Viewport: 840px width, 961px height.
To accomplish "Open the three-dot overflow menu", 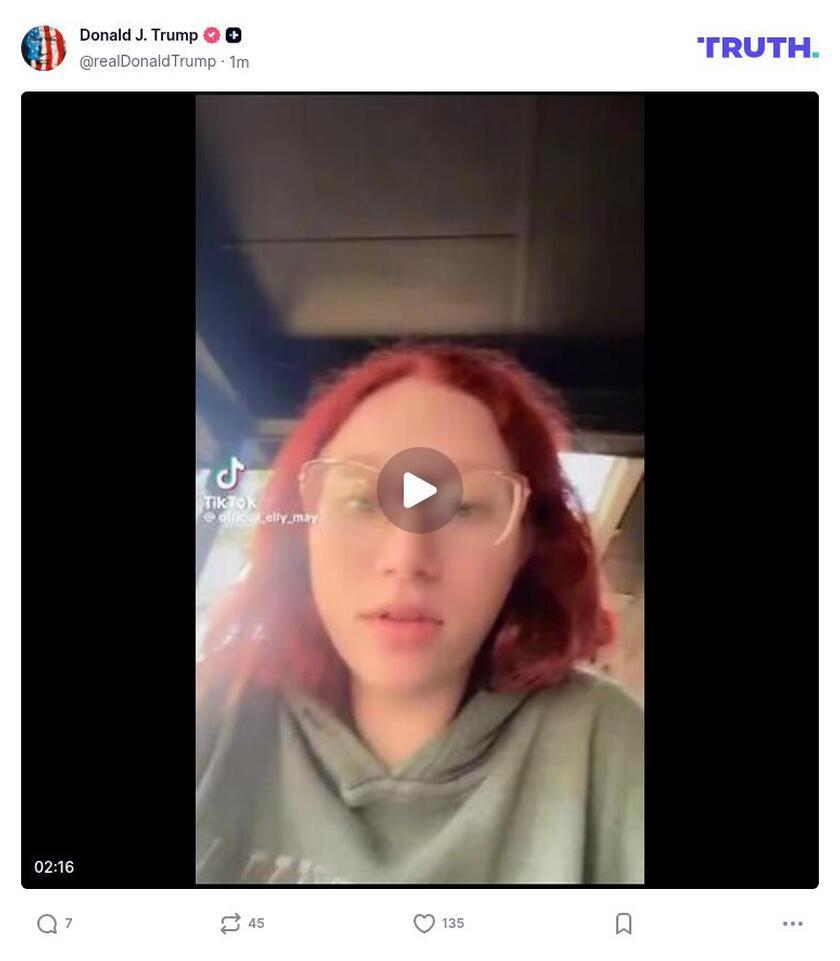I will (793, 924).
